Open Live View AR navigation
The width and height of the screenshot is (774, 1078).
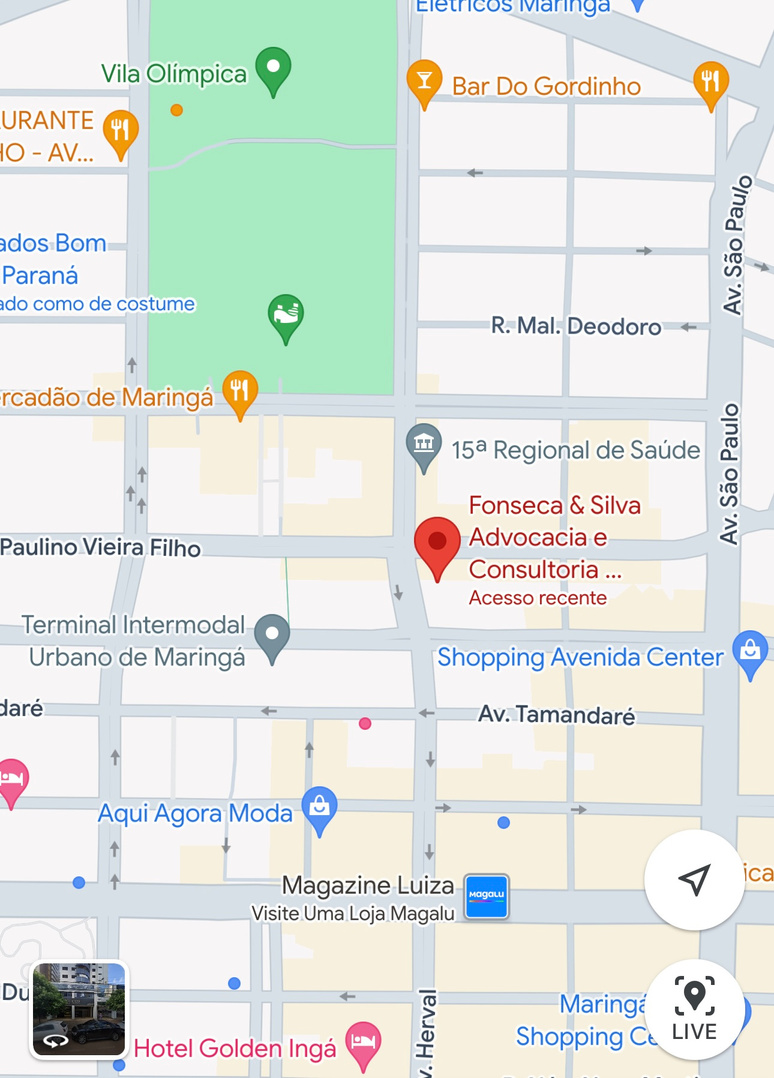[693, 1009]
